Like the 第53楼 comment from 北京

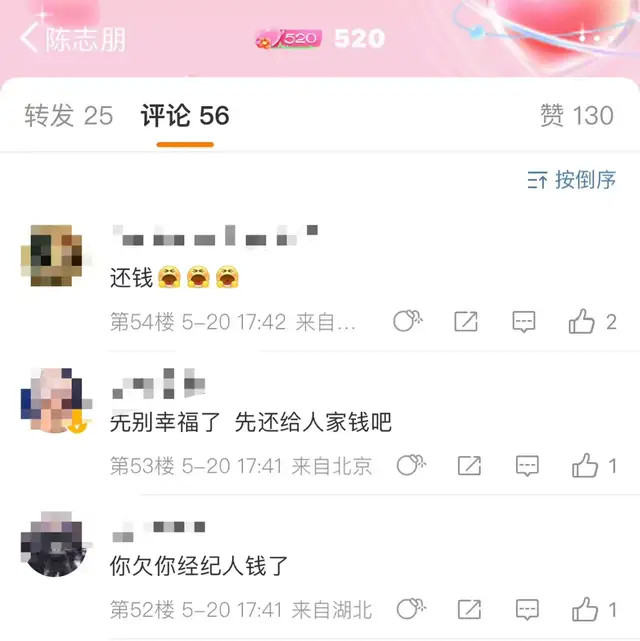tap(585, 466)
